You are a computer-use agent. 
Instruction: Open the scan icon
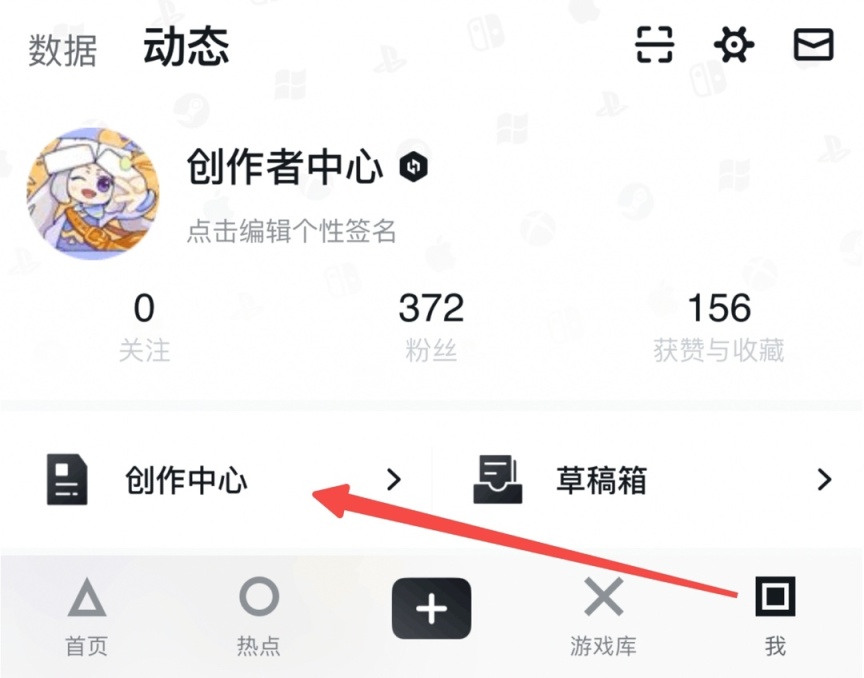click(x=655, y=45)
